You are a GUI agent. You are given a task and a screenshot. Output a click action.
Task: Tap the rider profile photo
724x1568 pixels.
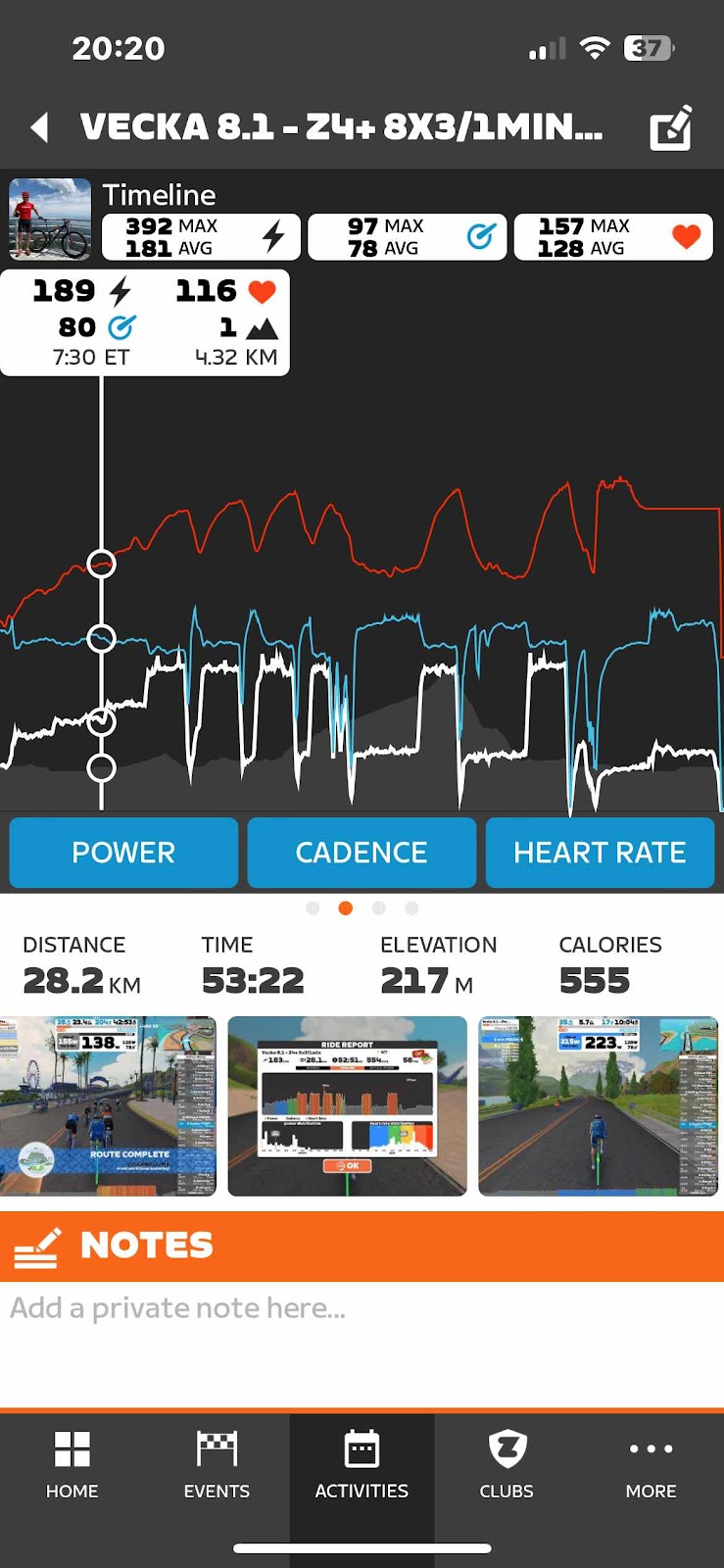coord(50,219)
